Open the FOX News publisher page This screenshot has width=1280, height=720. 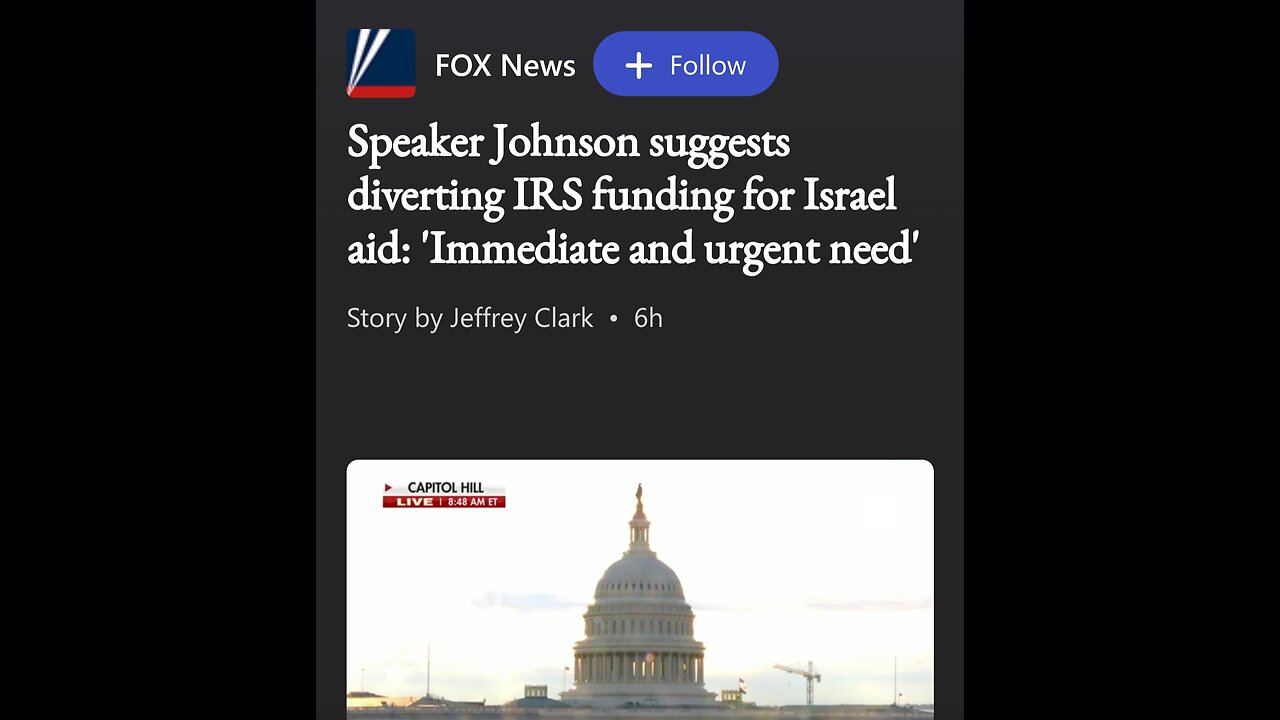pos(504,66)
